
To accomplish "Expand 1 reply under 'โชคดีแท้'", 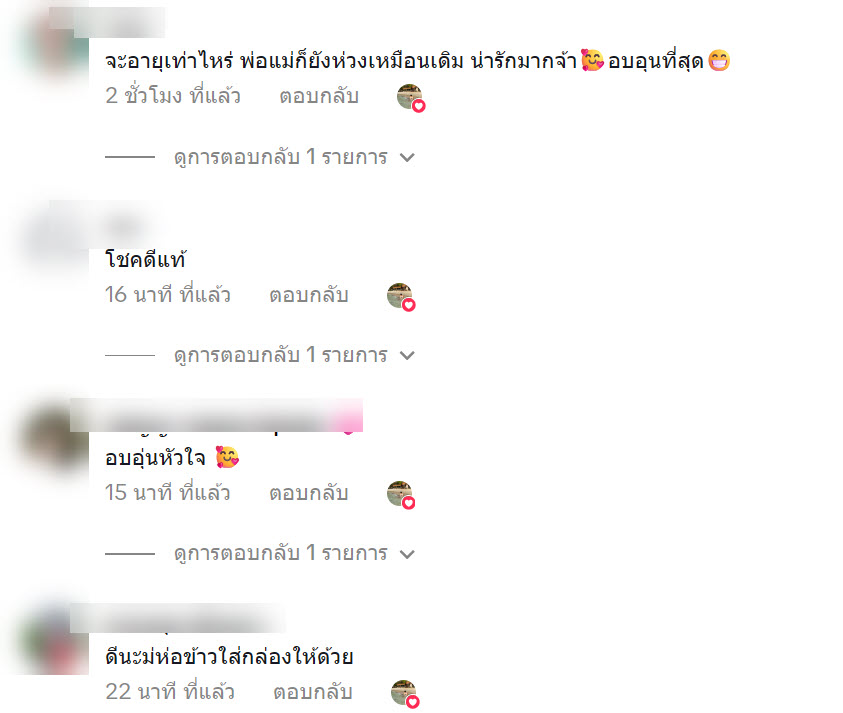I will click(x=293, y=355).
